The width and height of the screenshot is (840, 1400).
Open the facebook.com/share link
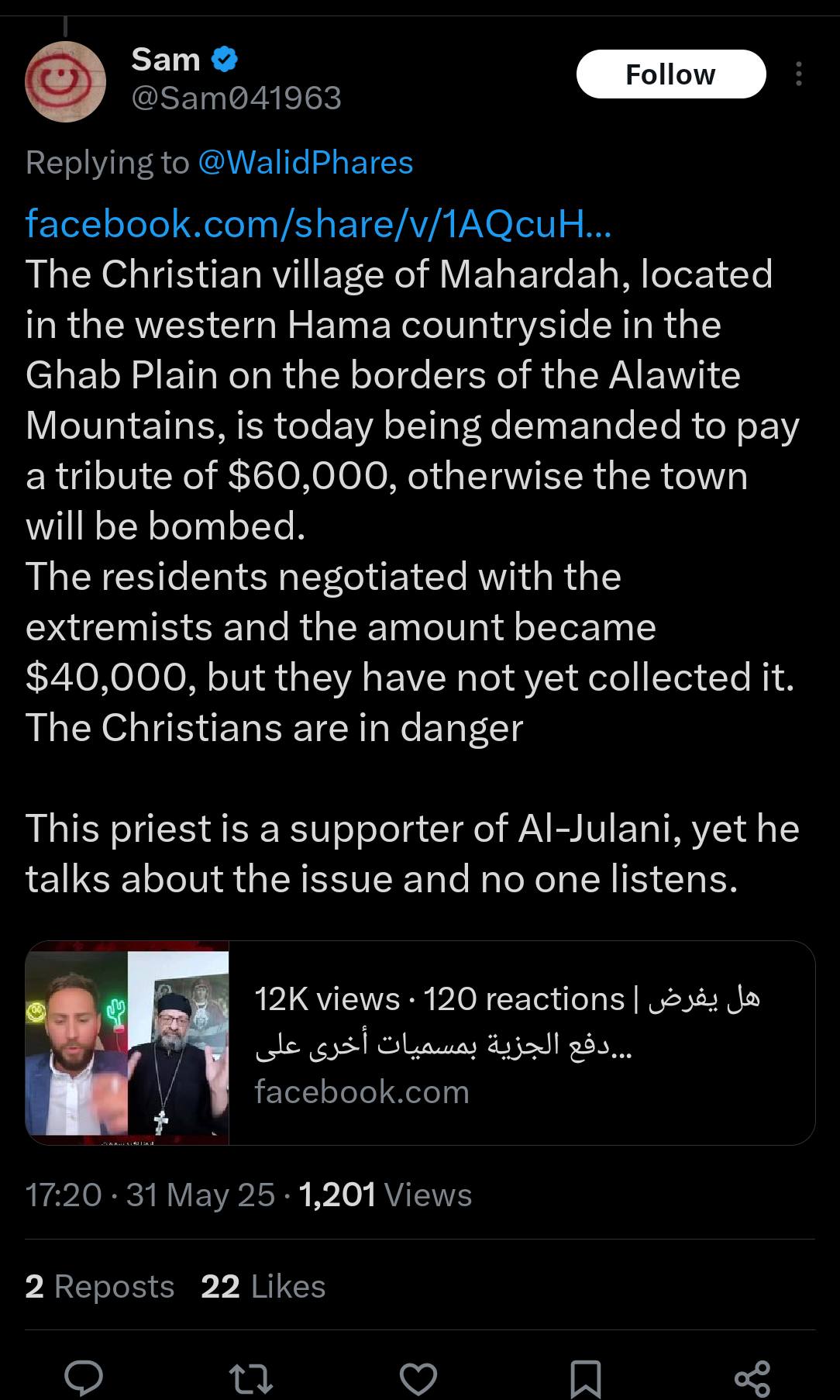(x=318, y=224)
